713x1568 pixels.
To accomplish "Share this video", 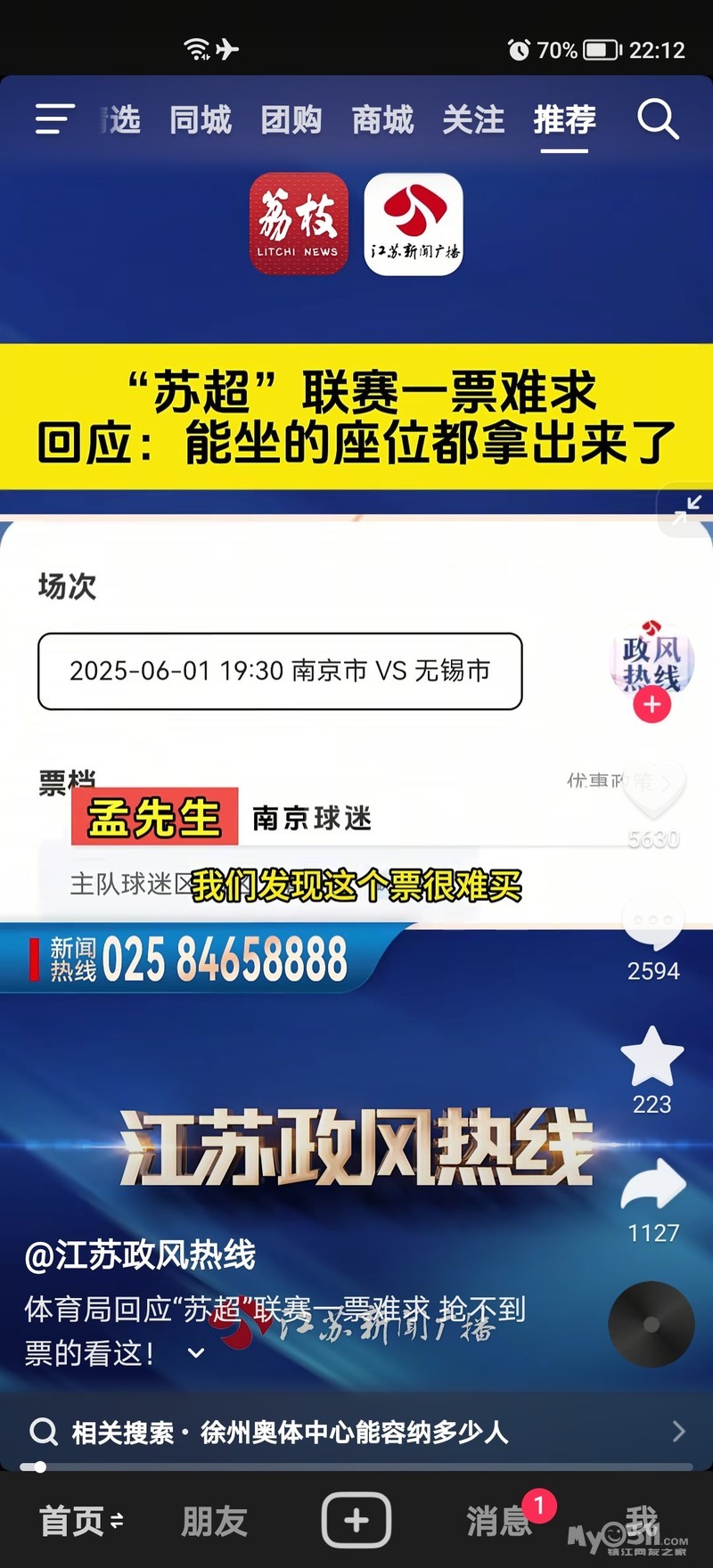I will (x=653, y=1185).
